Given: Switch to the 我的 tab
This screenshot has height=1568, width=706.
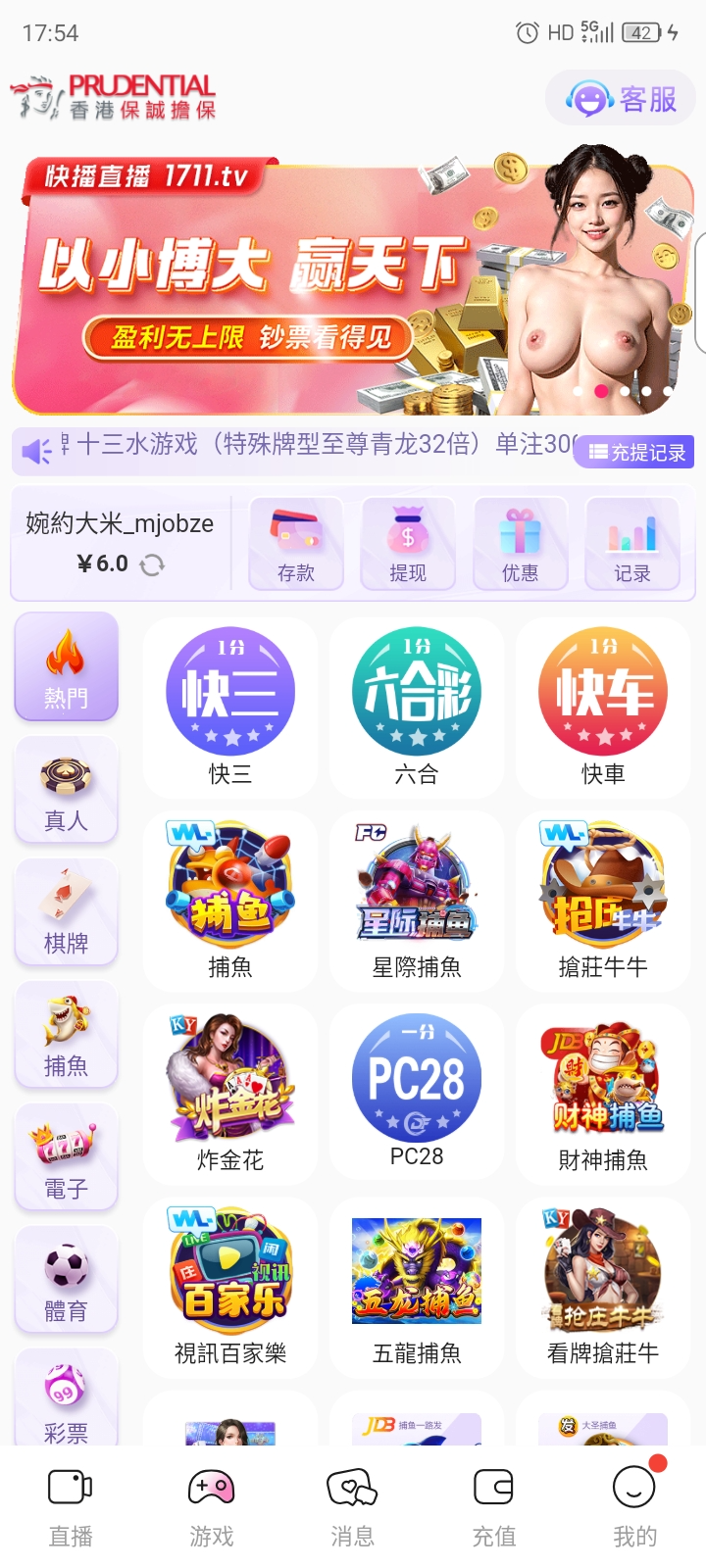Looking at the screenshot, I should (634, 1507).
